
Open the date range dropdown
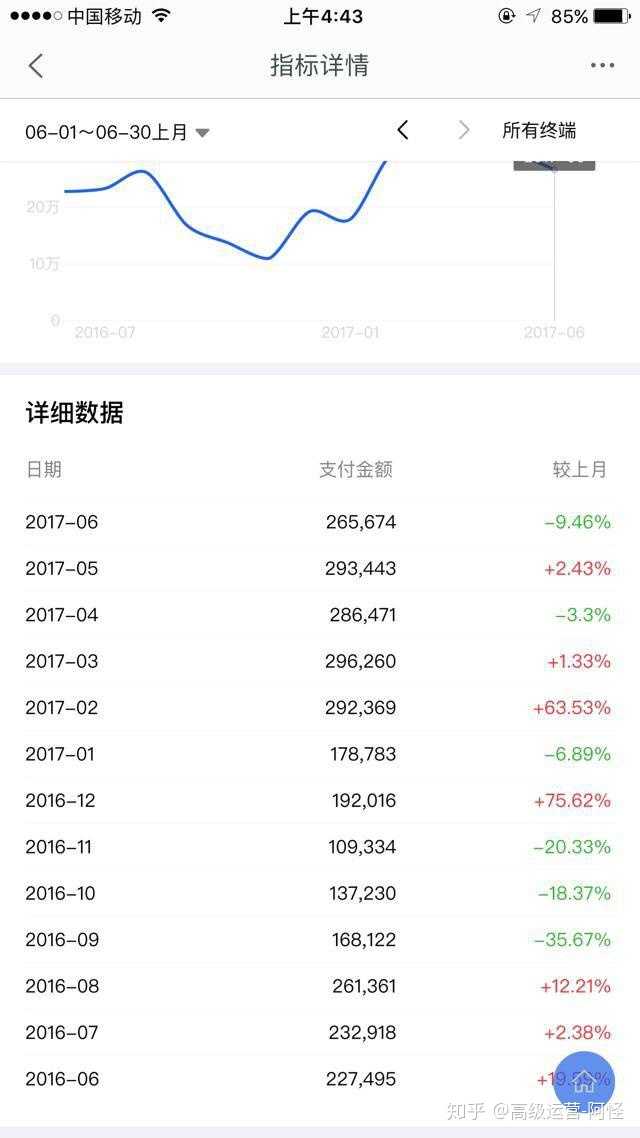[x=117, y=132]
